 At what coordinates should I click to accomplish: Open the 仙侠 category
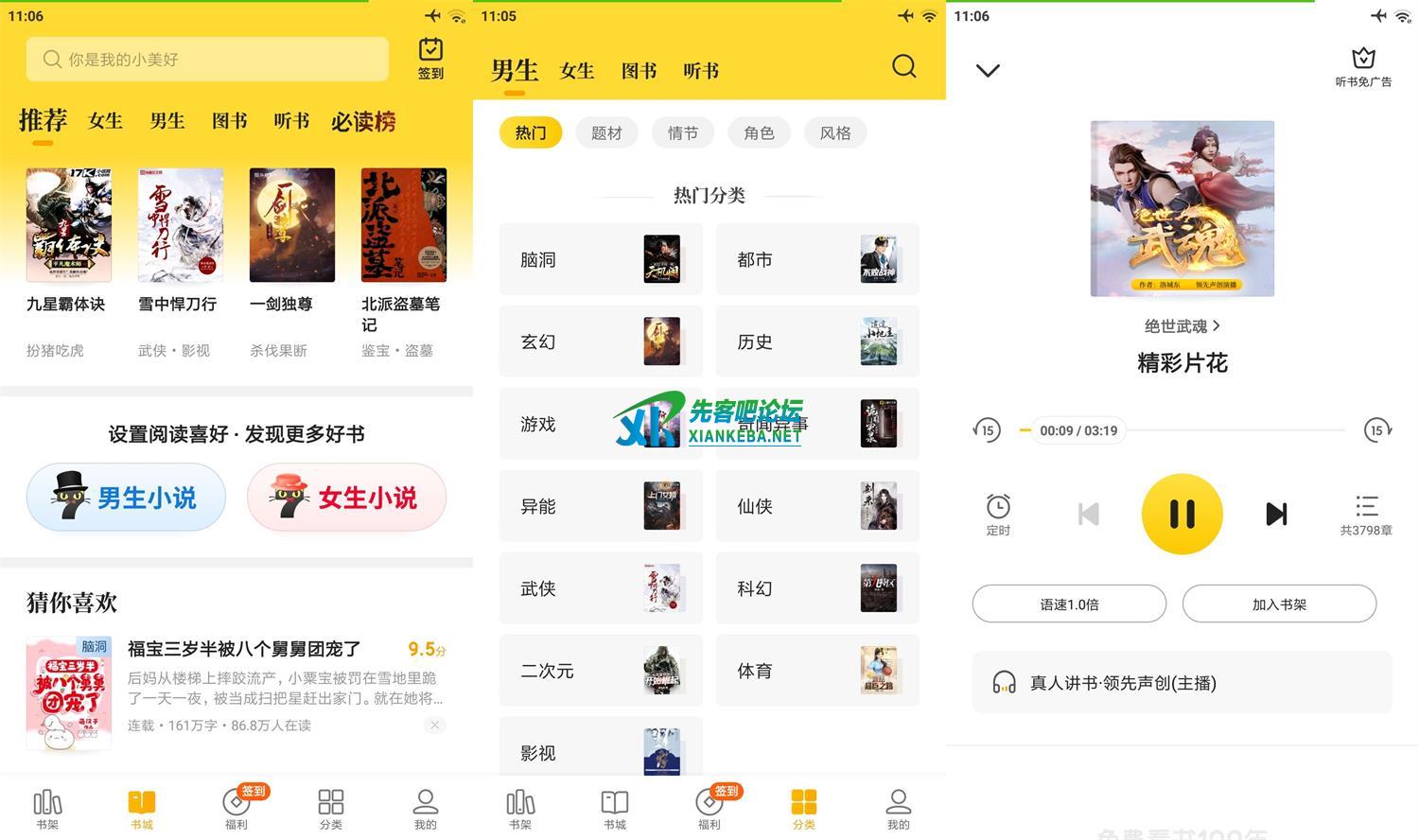[816, 506]
